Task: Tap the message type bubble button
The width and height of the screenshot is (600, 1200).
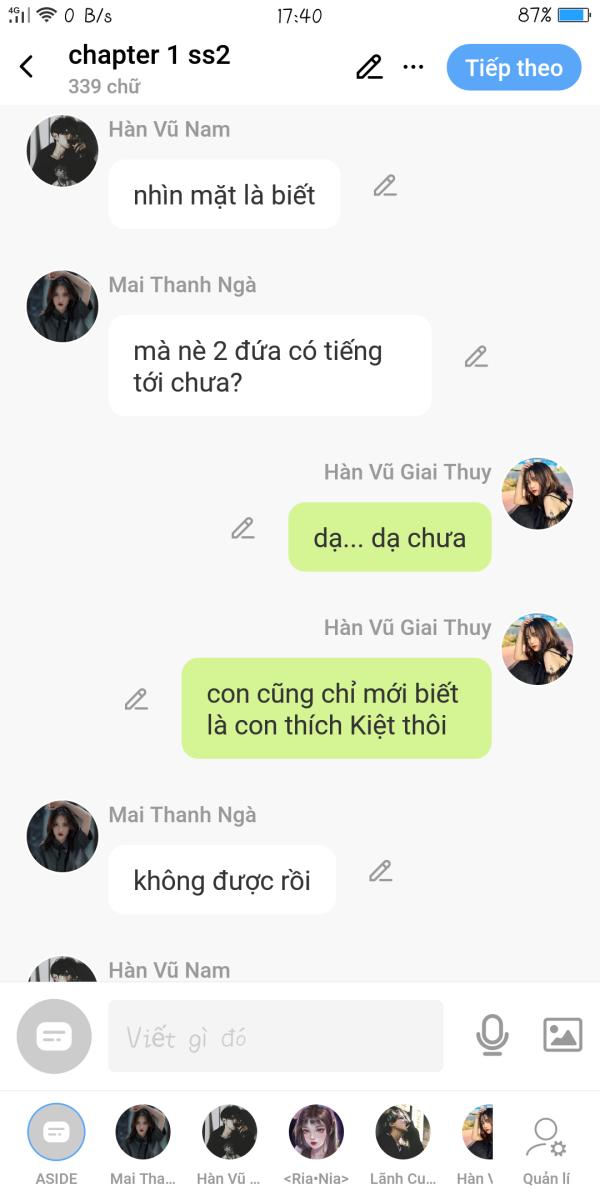Action: pos(54,1037)
